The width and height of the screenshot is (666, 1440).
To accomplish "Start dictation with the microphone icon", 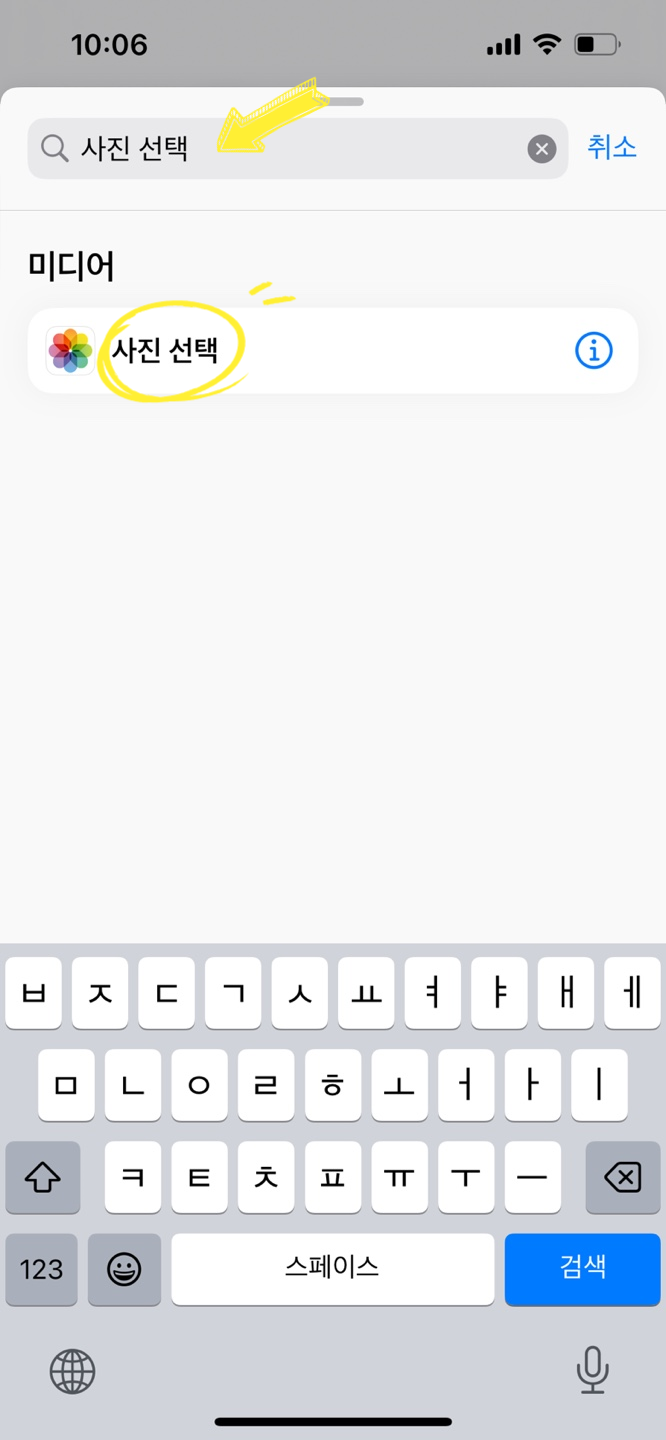I will tap(593, 1370).
